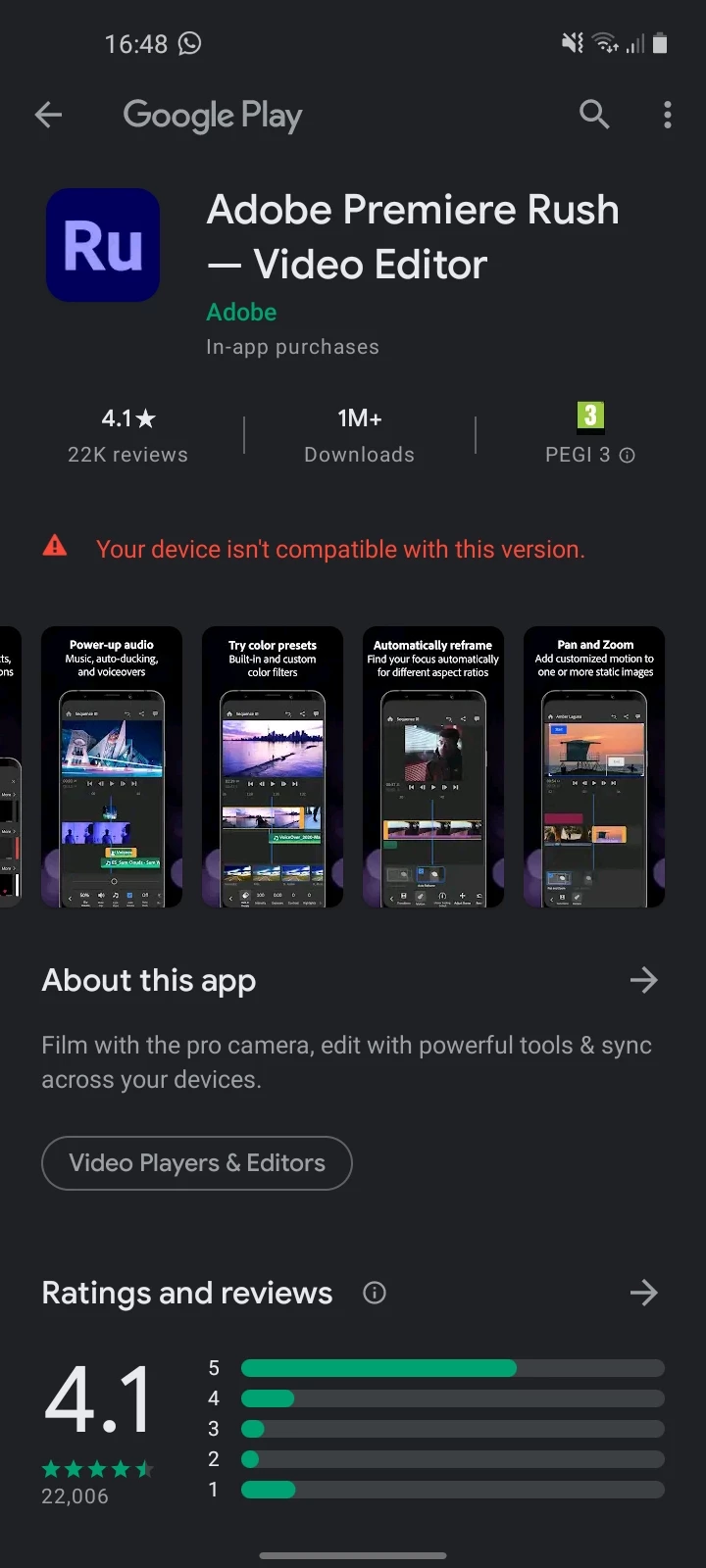
Task: Go back from the app page
Action: 48,115
